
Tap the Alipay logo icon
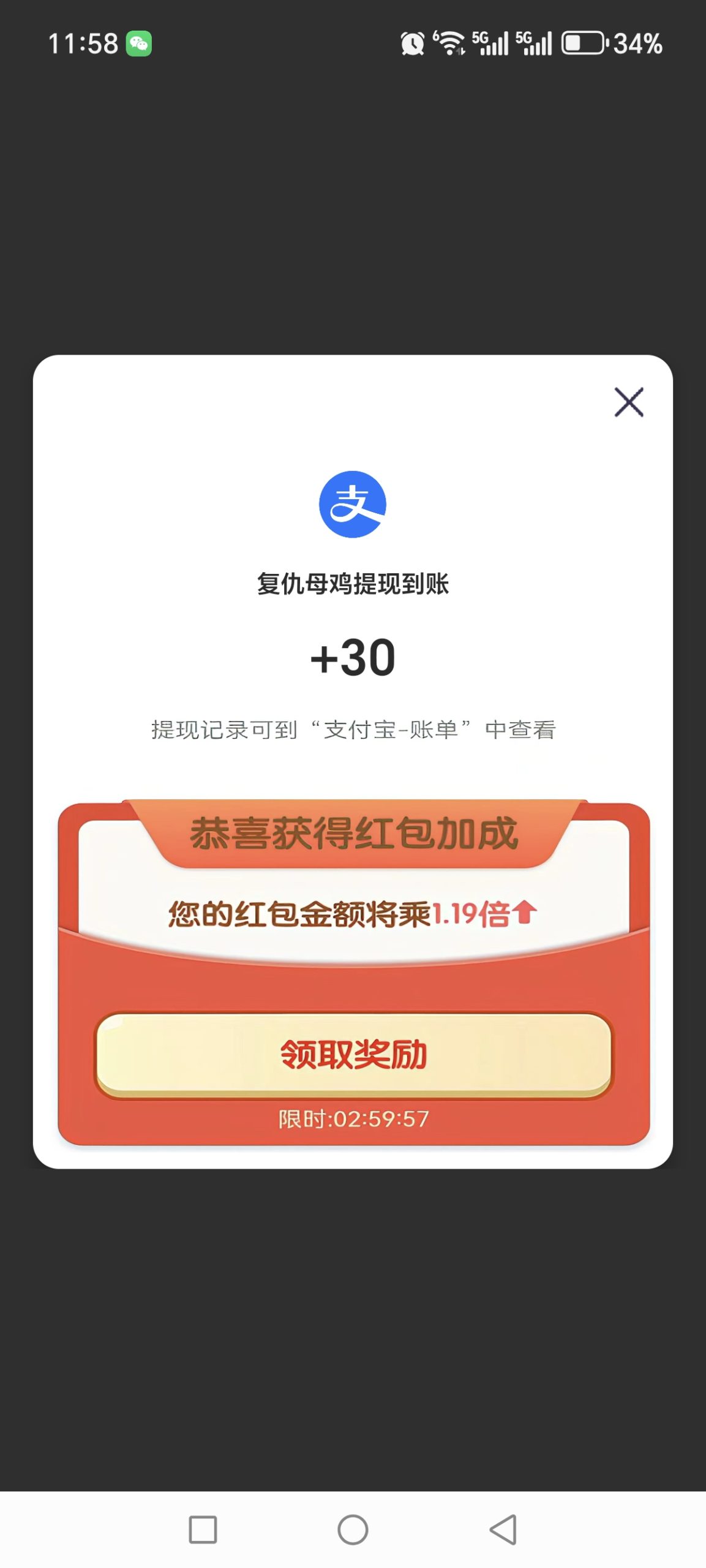353,503
